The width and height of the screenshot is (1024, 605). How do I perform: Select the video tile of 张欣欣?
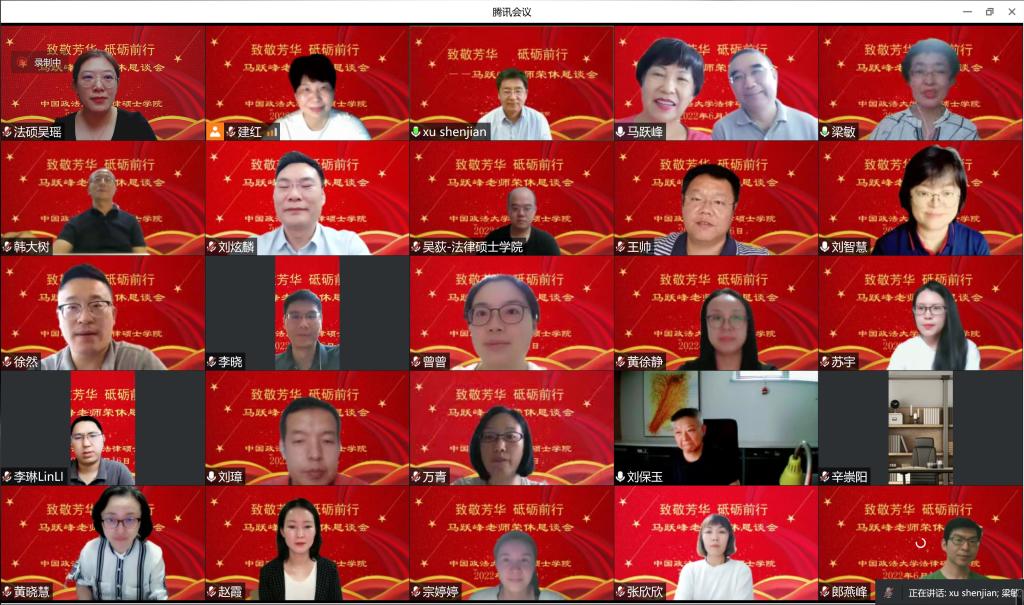[x=715, y=543]
